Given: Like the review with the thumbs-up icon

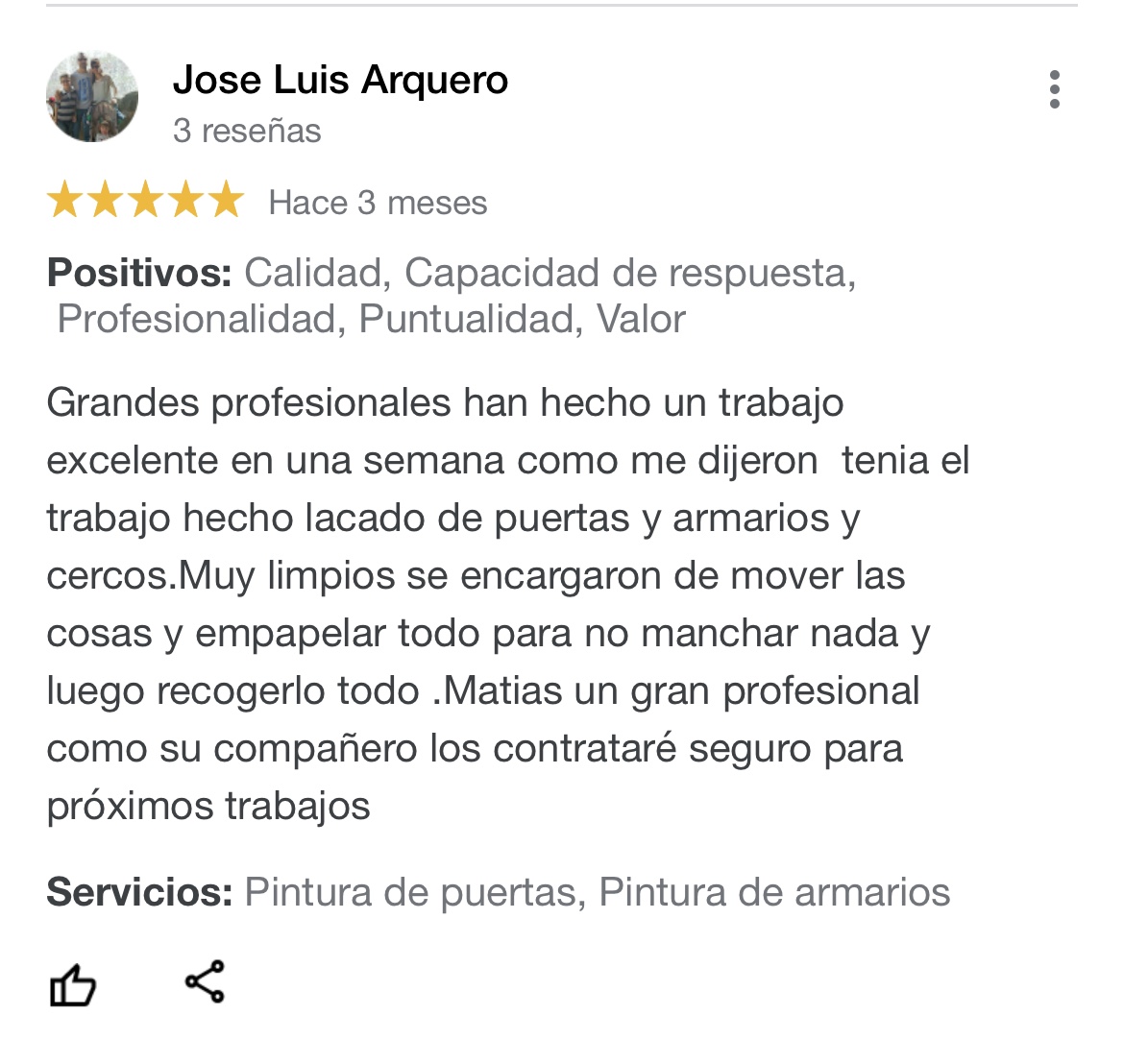Looking at the screenshot, I should click(x=73, y=985).
